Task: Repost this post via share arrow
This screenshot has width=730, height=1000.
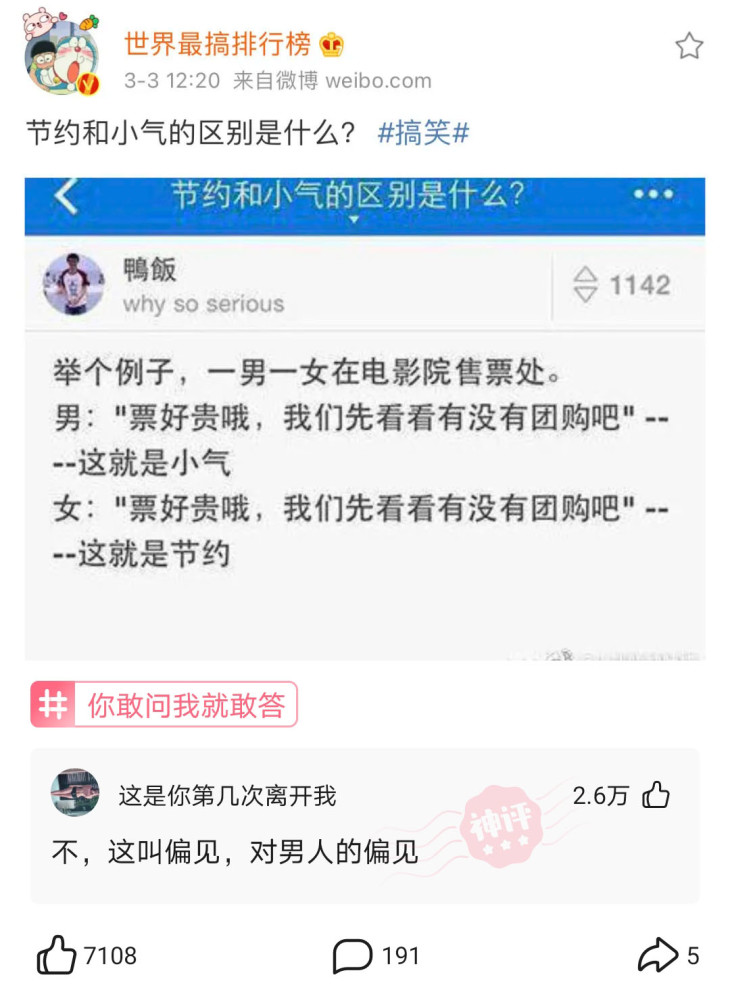Action: (x=658, y=956)
